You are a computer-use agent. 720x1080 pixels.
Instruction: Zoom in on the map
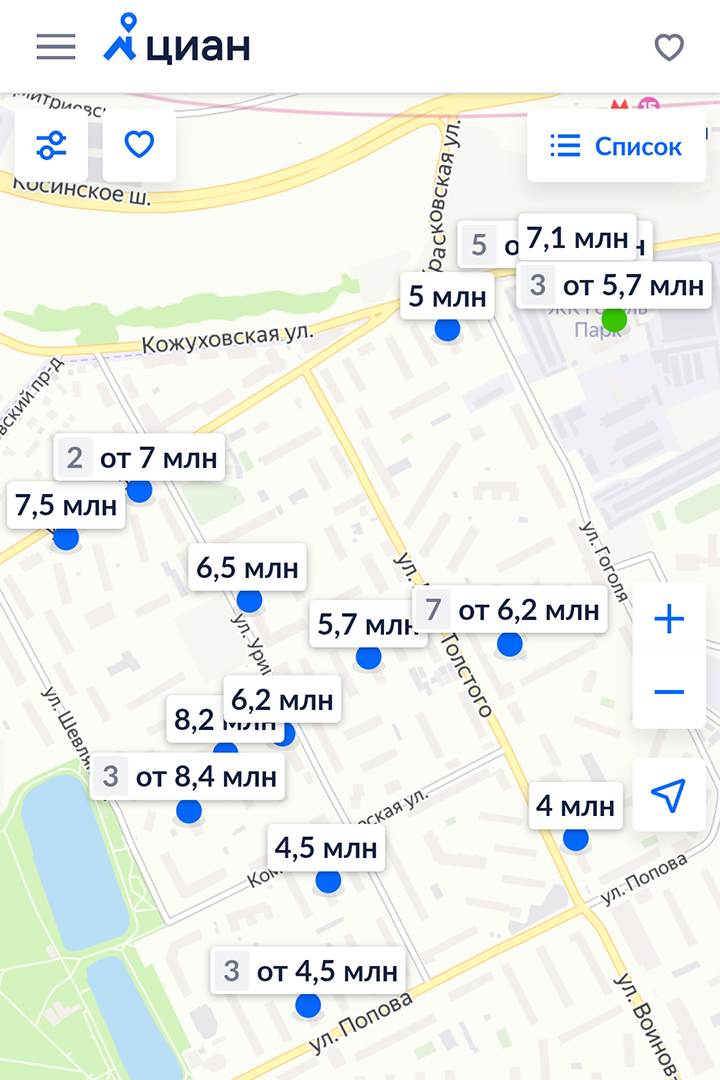pos(668,620)
